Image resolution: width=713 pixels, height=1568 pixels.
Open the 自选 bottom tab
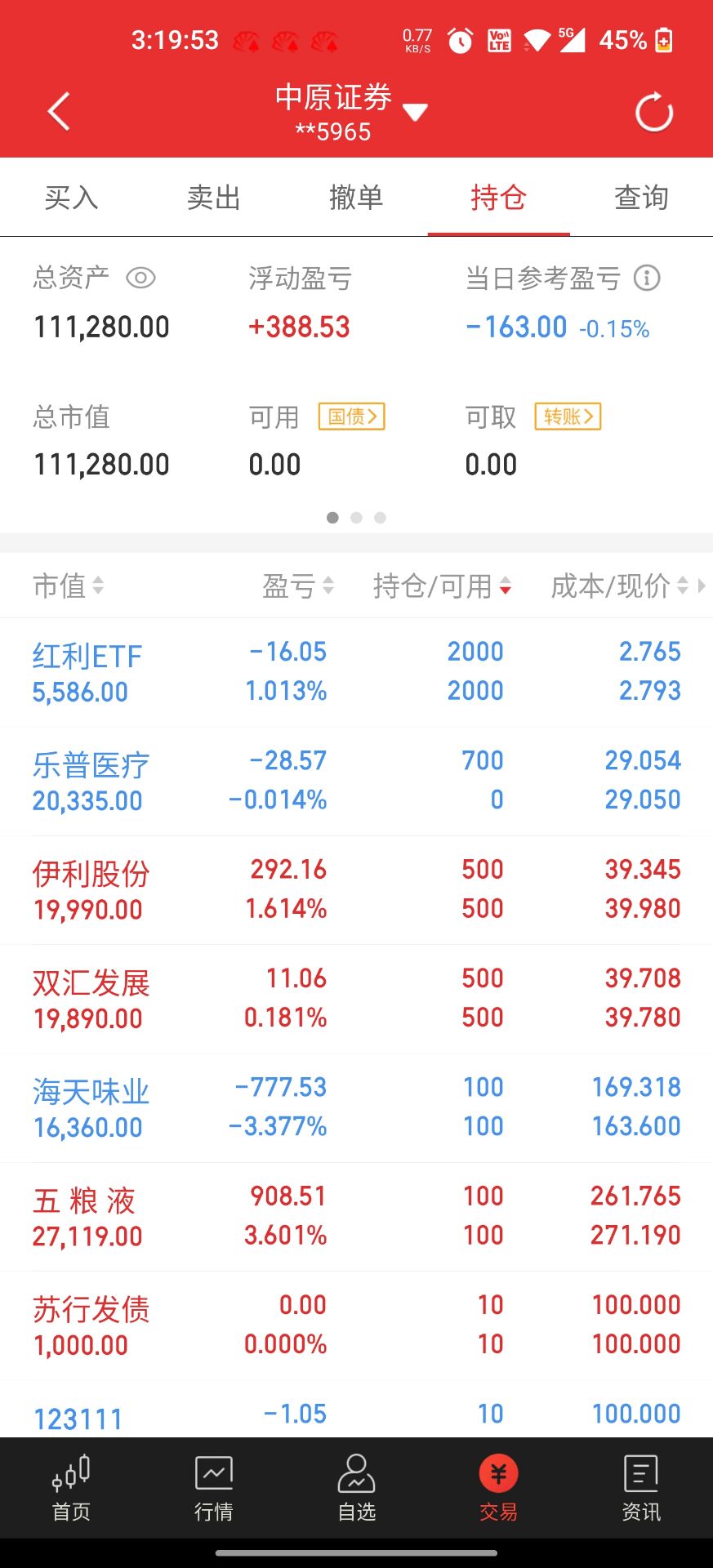coord(356,1488)
